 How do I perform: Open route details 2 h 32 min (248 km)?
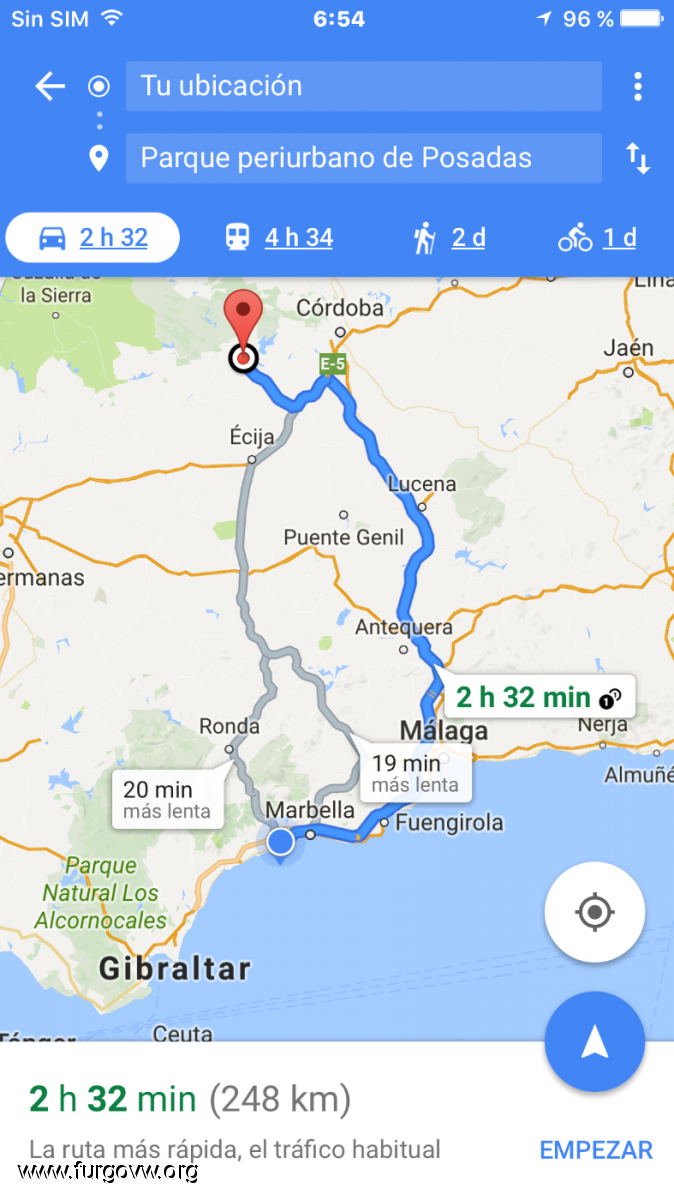(190, 1100)
